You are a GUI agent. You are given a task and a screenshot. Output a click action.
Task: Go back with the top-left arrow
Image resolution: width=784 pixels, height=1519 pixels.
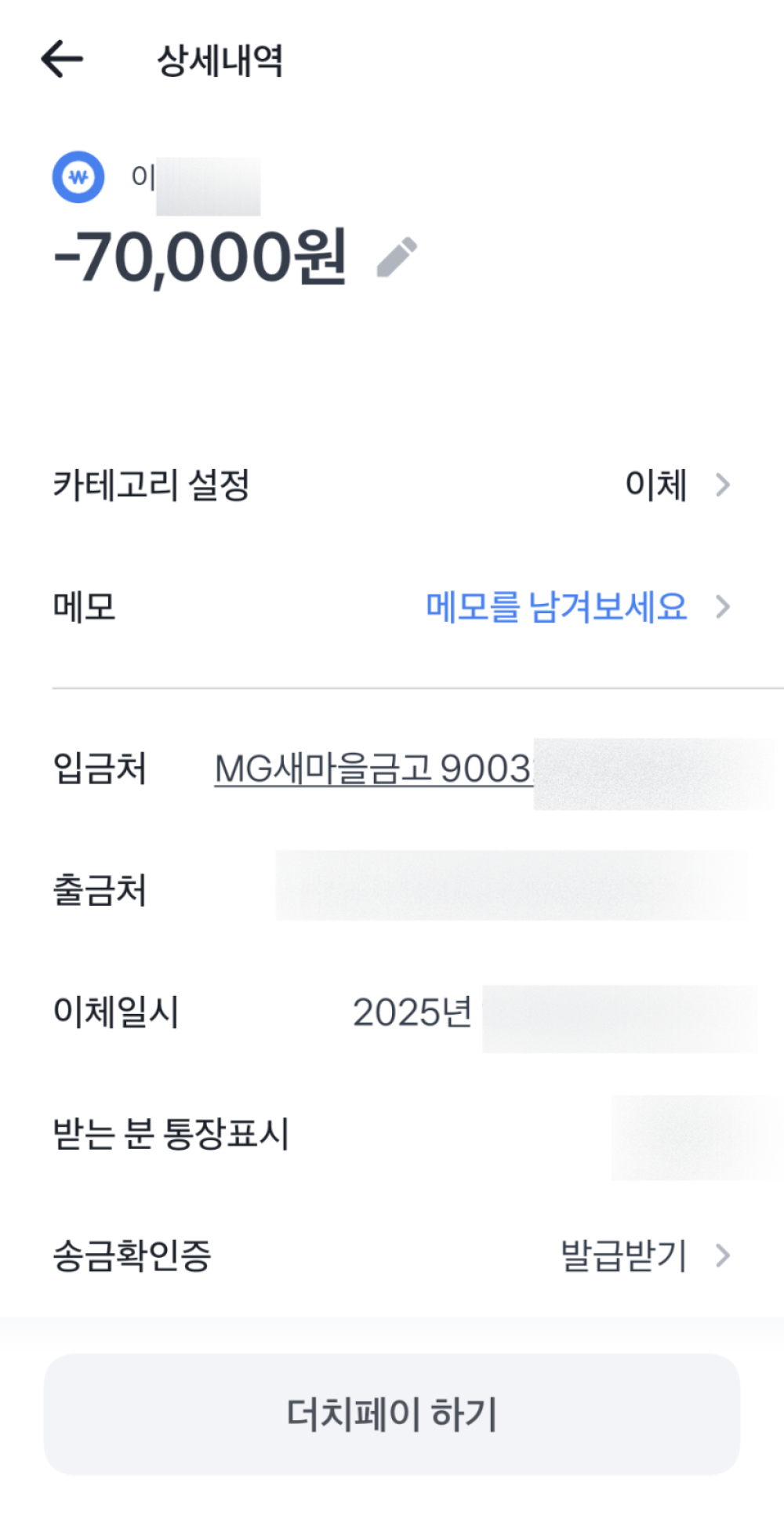[x=62, y=59]
